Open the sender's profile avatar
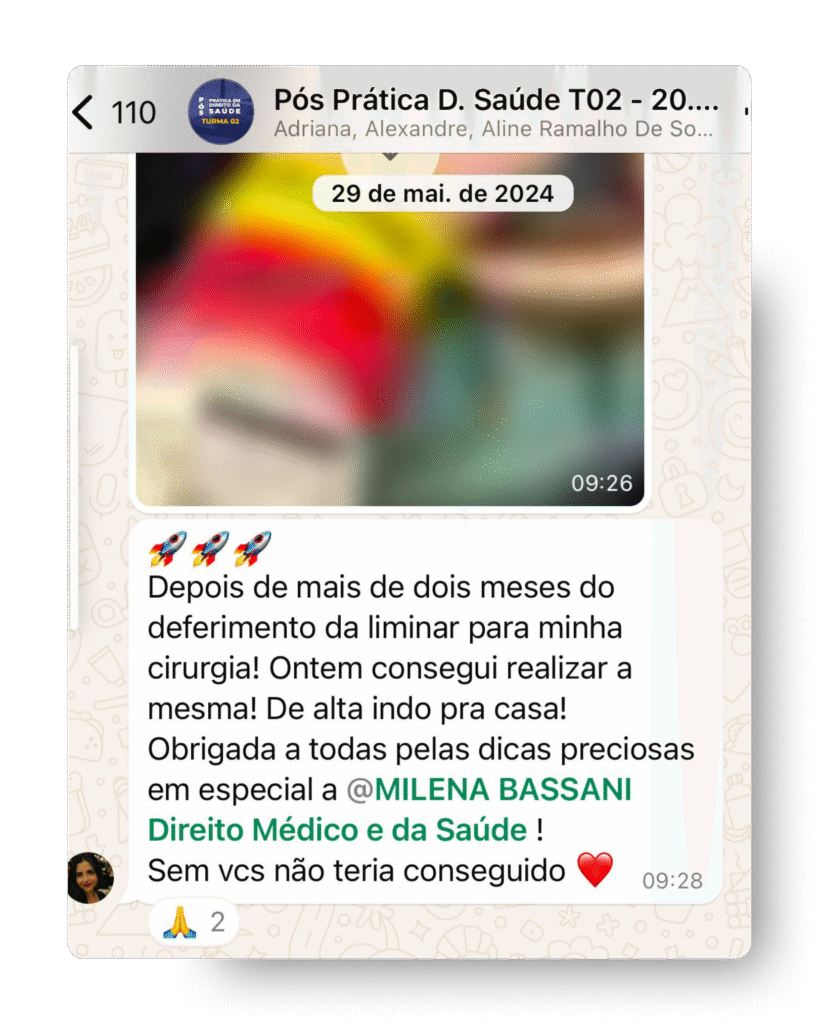 (x=90, y=877)
